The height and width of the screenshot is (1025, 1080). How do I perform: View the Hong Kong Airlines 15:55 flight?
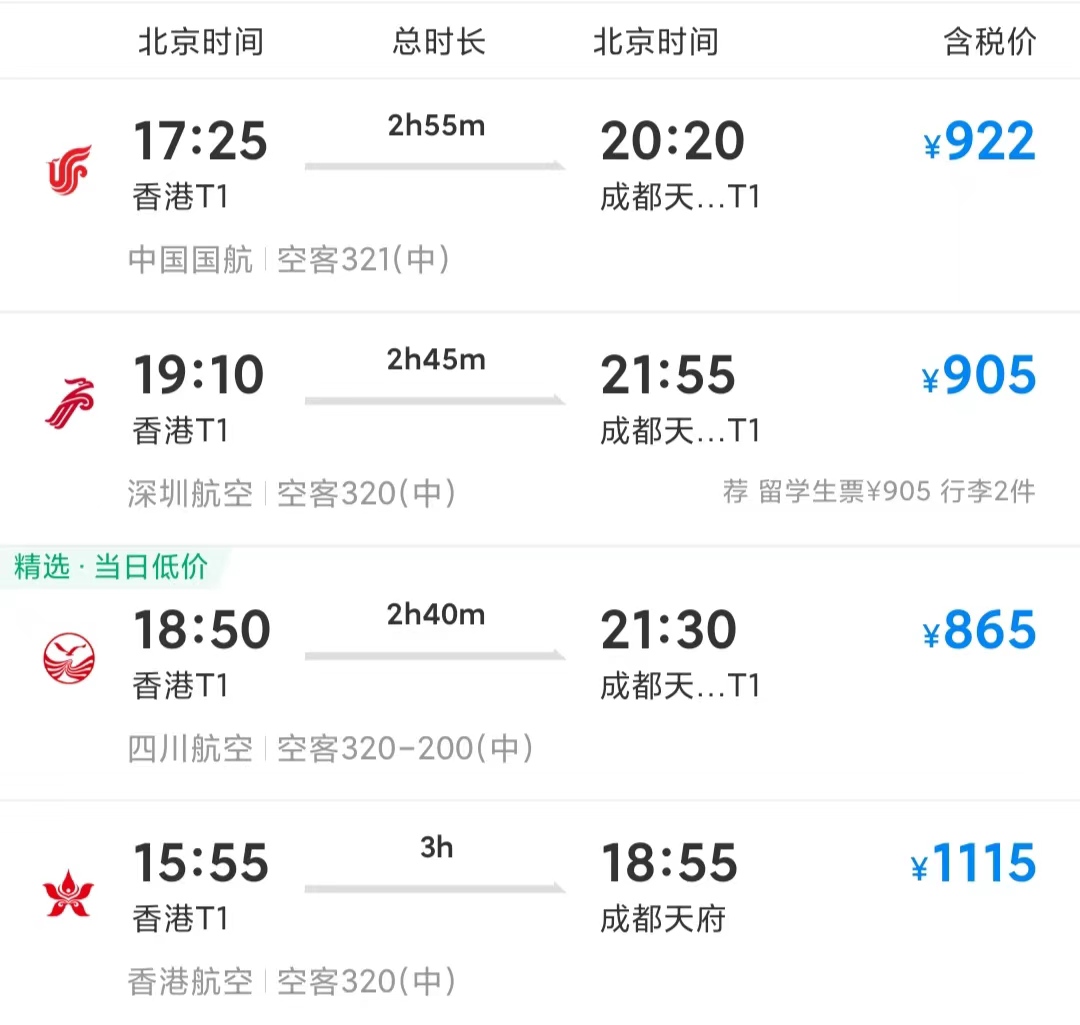540,910
